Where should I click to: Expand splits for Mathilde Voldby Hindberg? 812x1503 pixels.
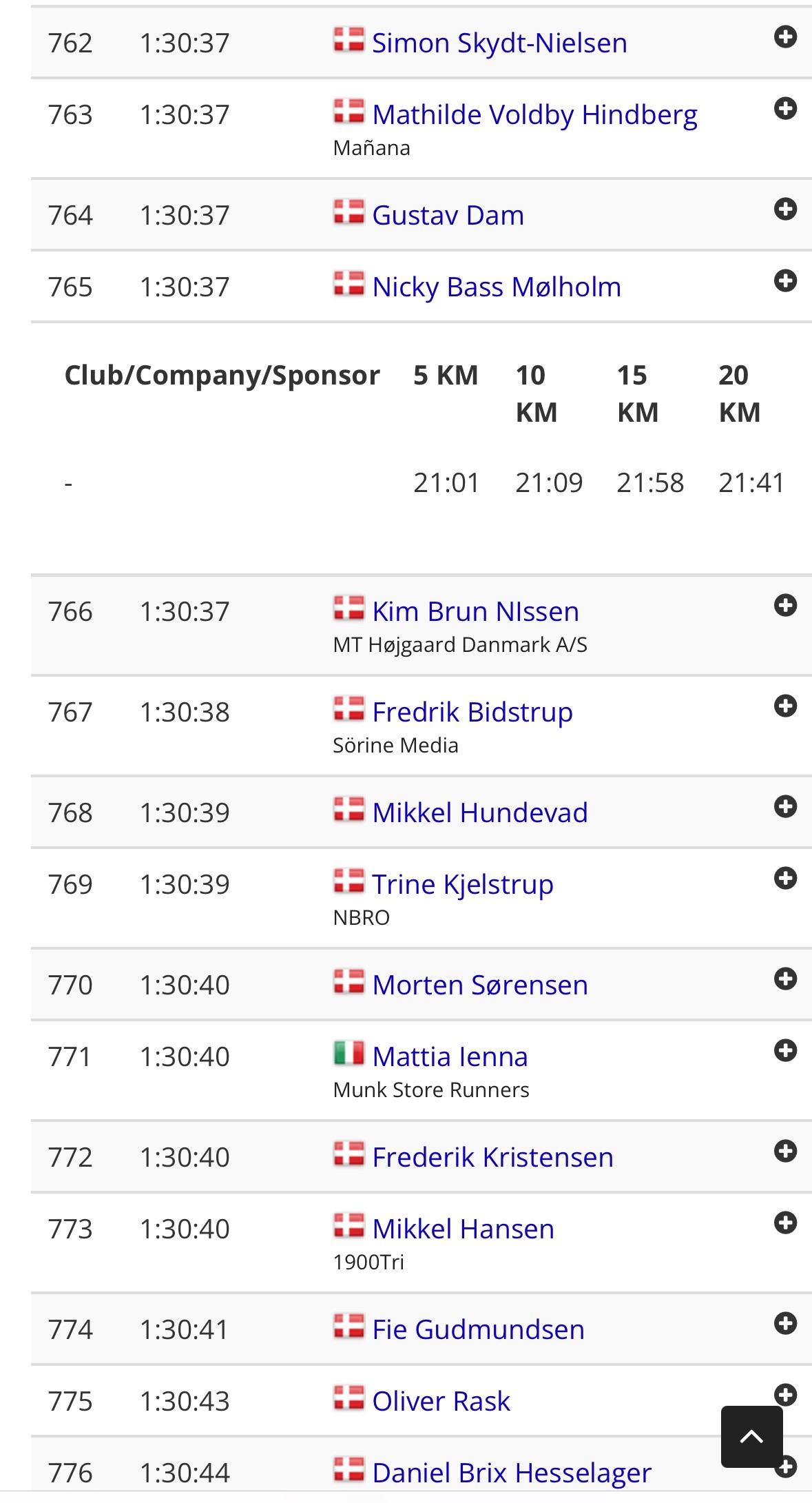[785, 108]
